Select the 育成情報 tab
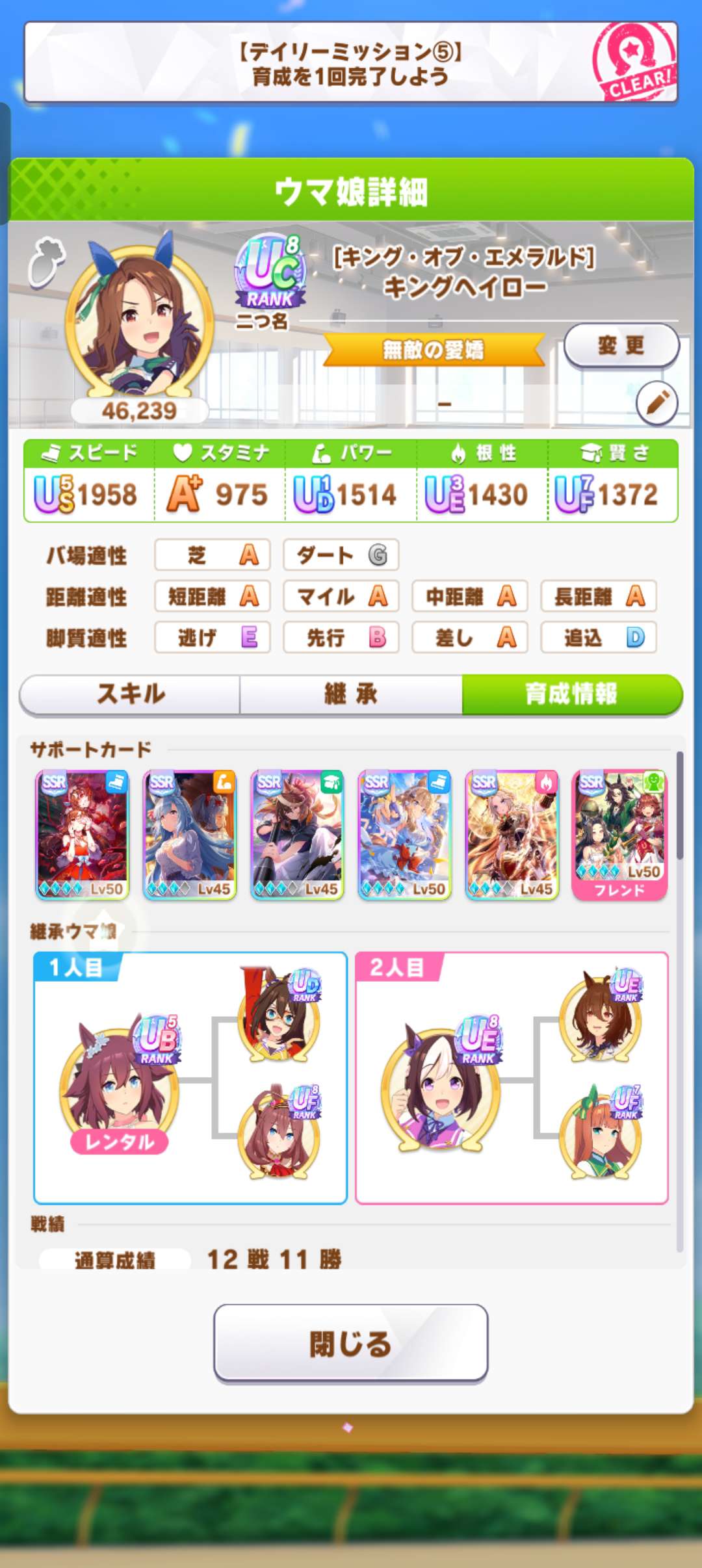The width and height of the screenshot is (702, 1568). coord(571,694)
